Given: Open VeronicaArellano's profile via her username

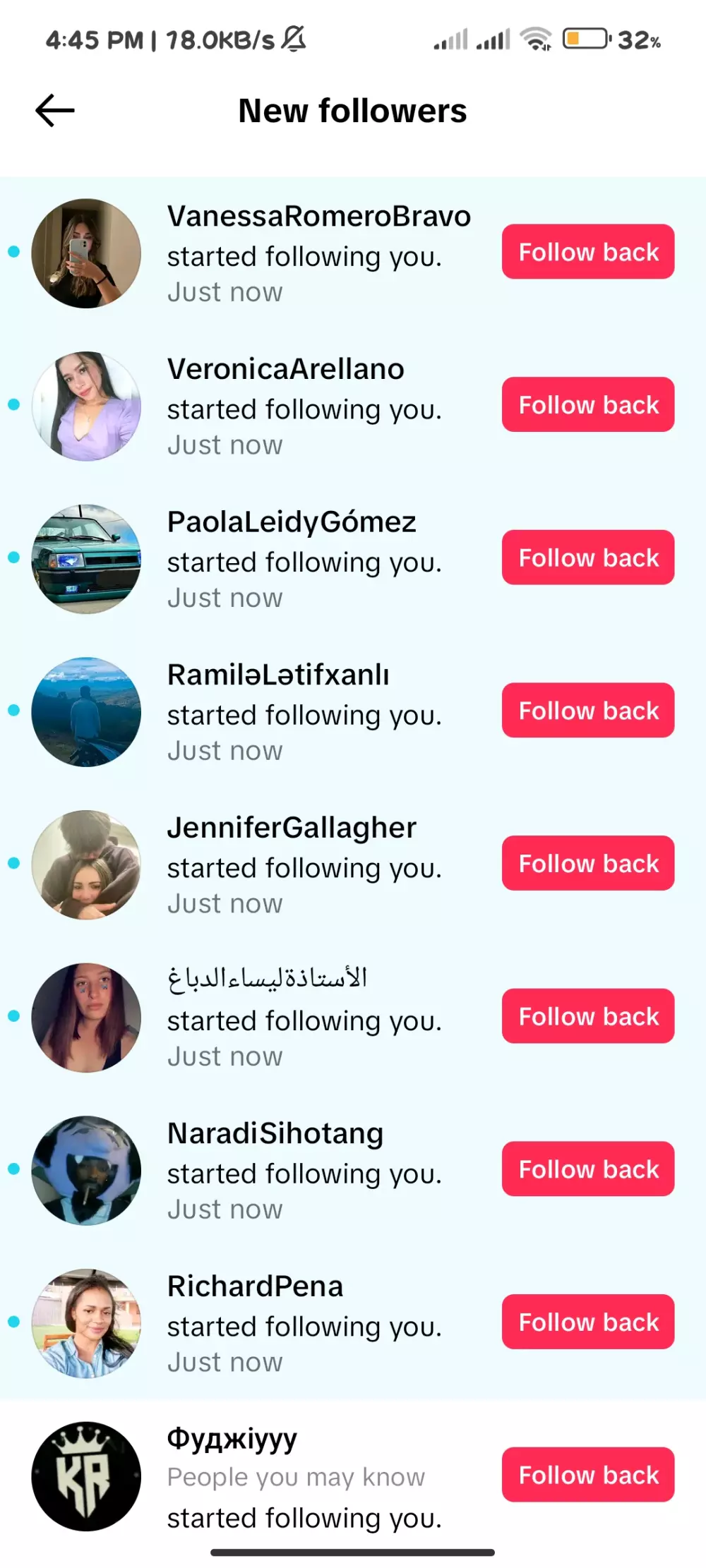Looking at the screenshot, I should (x=285, y=368).
